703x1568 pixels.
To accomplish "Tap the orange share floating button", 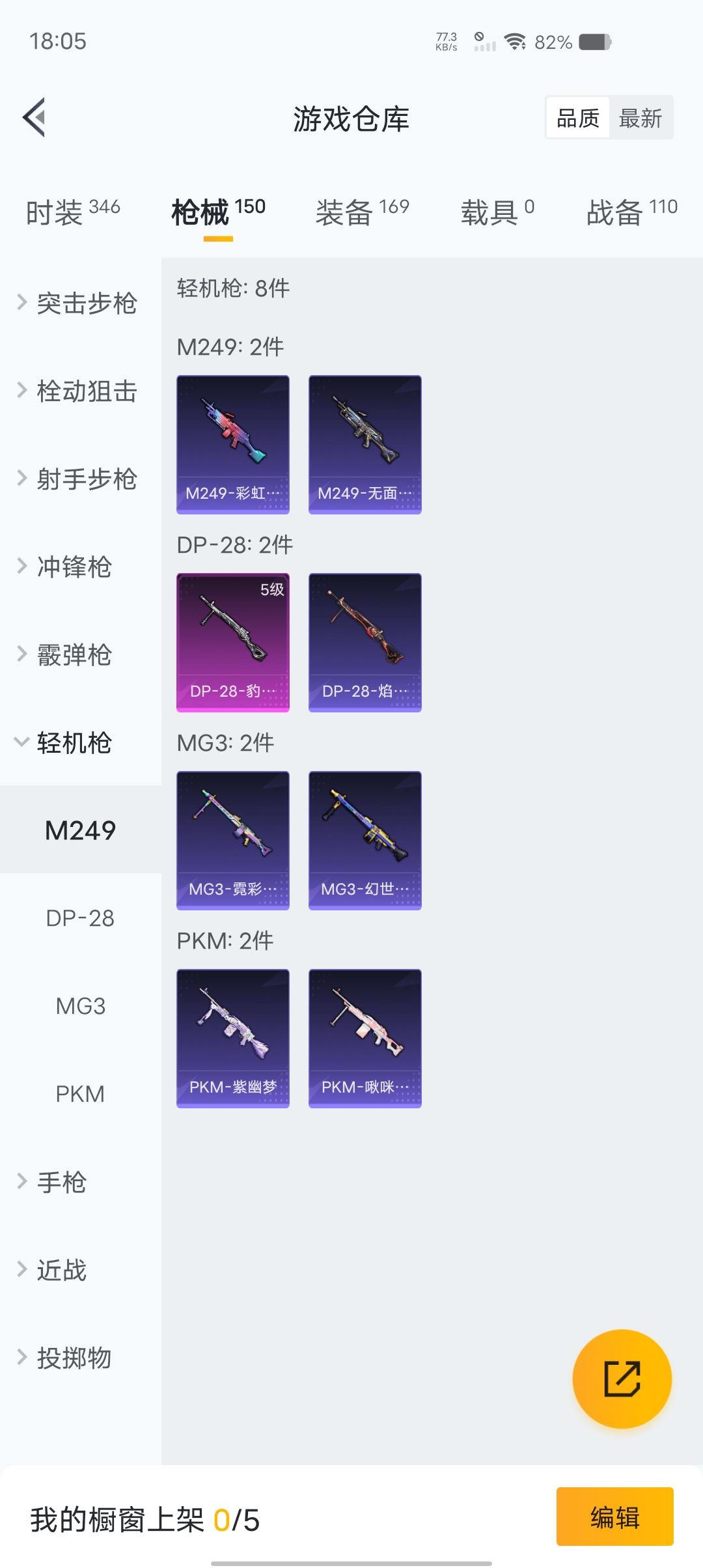I will click(622, 1379).
